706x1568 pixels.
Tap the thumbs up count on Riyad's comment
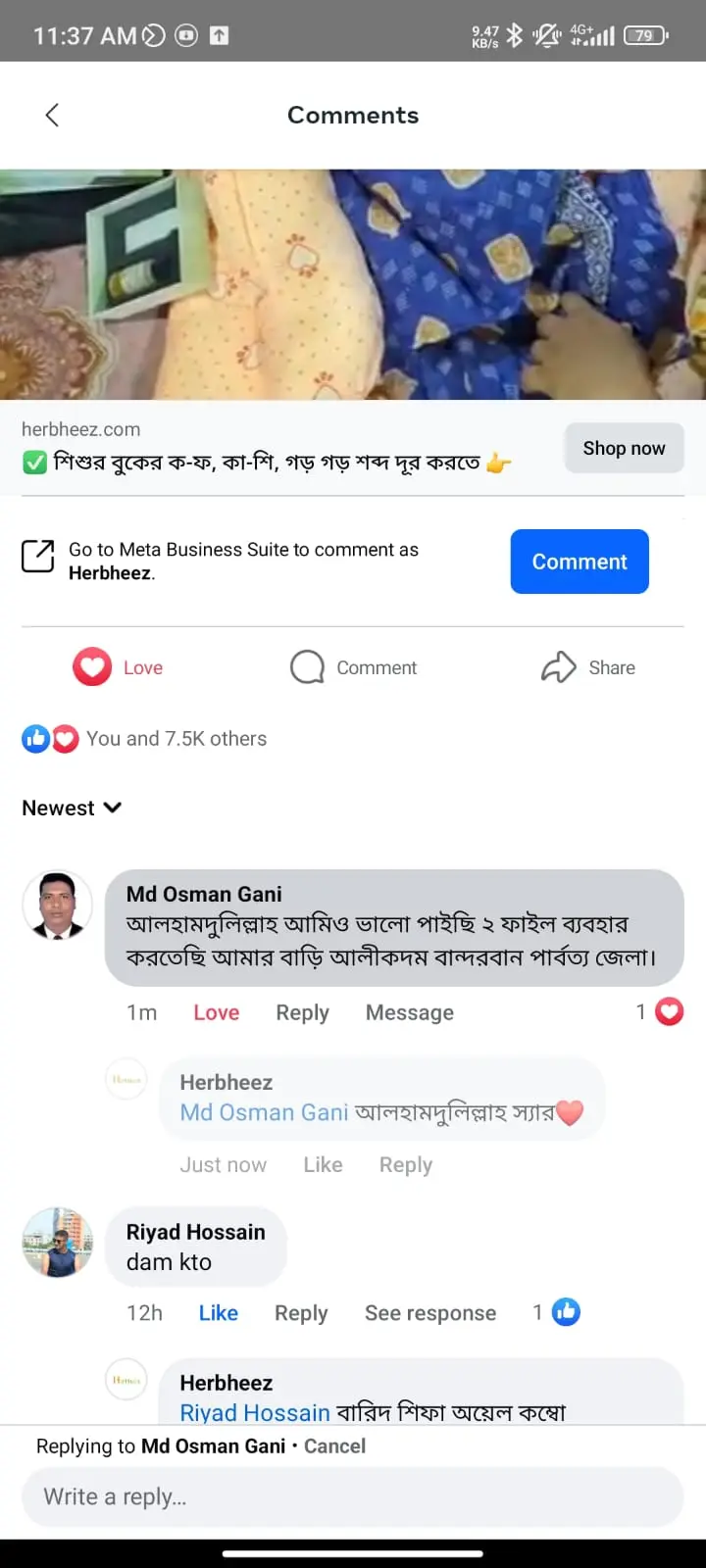(x=554, y=1312)
